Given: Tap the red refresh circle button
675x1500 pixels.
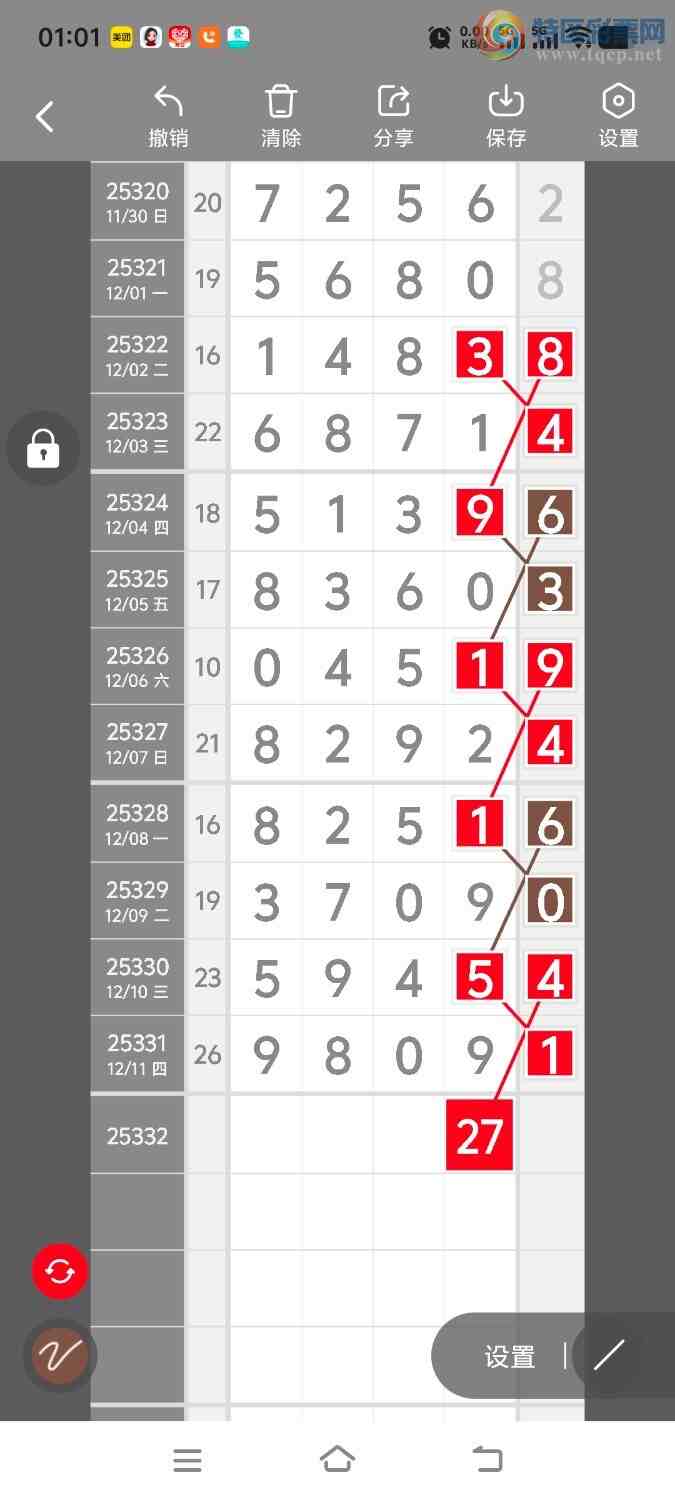Looking at the screenshot, I should pyautogui.click(x=60, y=1272).
